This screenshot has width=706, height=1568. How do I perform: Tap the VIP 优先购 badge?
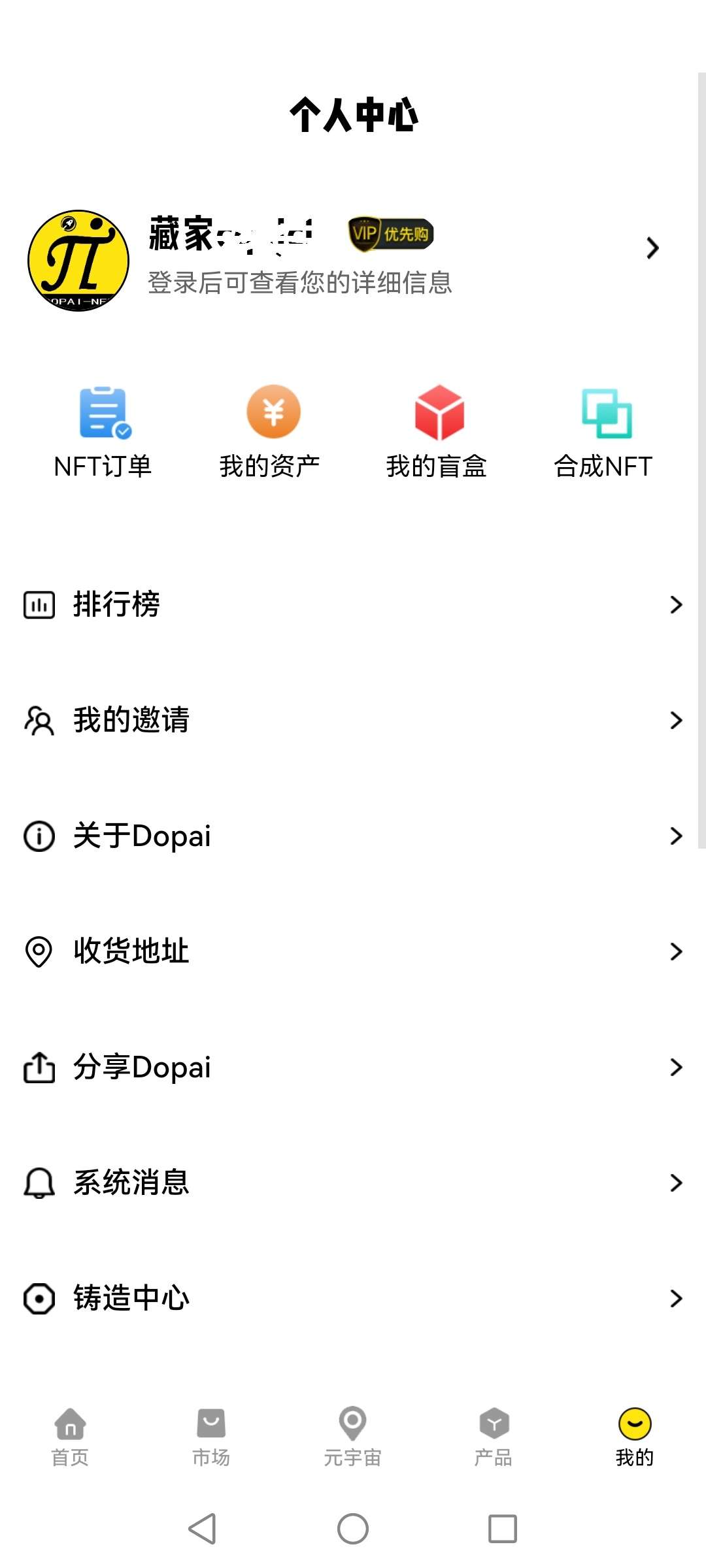(x=391, y=234)
